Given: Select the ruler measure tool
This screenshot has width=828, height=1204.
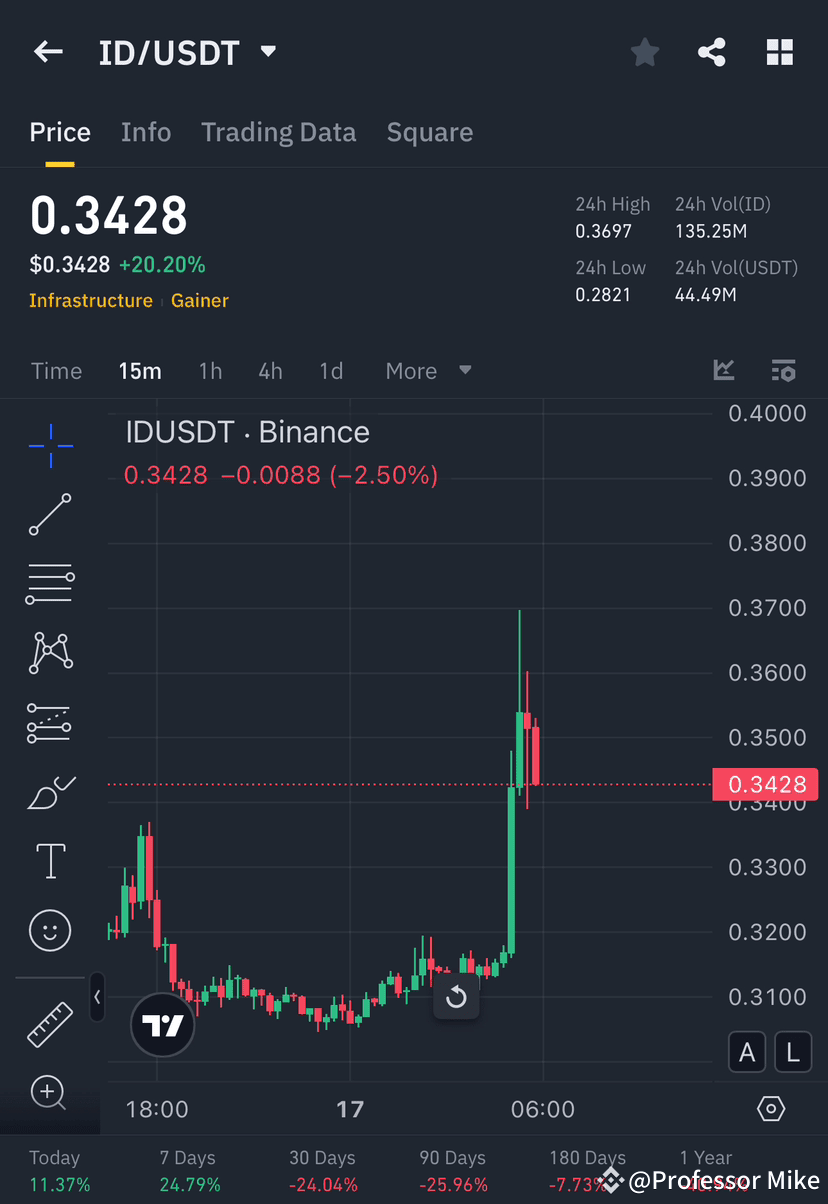Looking at the screenshot, I should [49, 1024].
